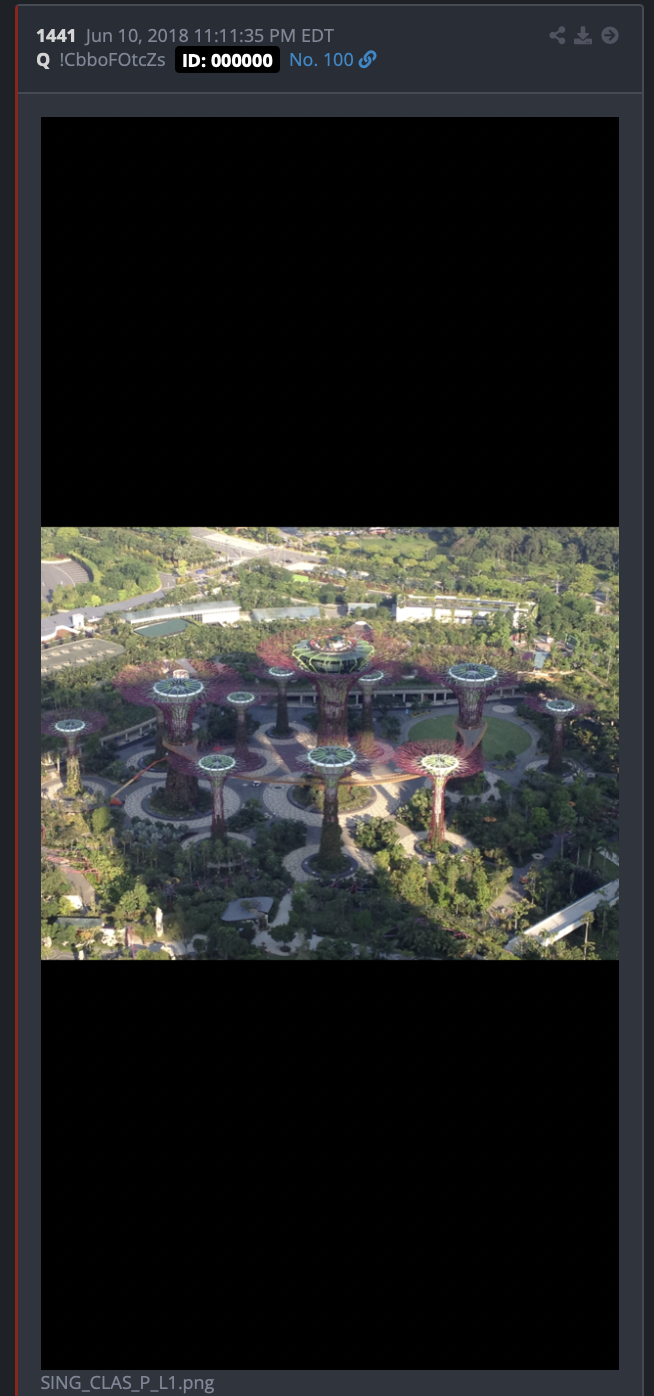Share post 1441
This screenshot has height=1396, width=654.
(x=558, y=36)
